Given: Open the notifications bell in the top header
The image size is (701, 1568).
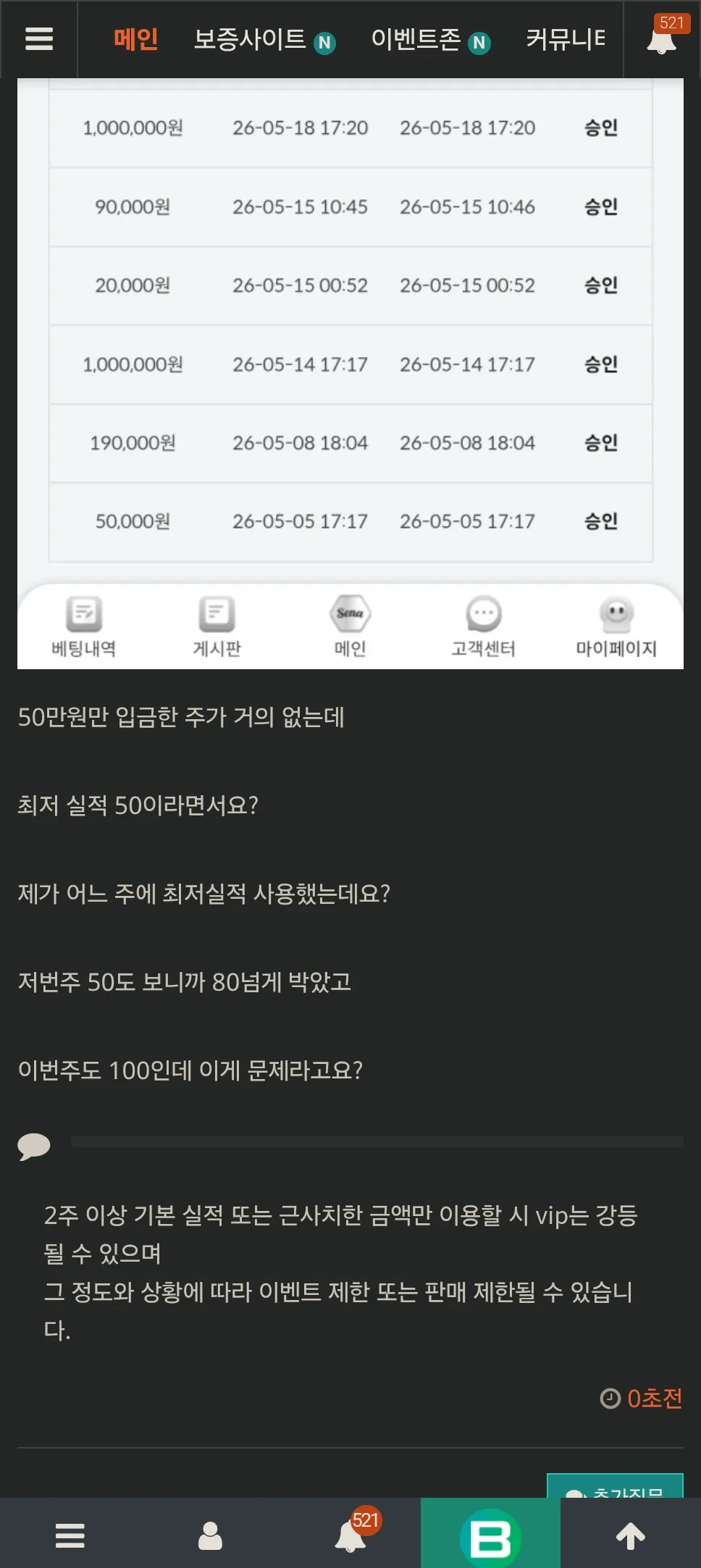Looking at the screenshot, I should [x=661, y=39].
